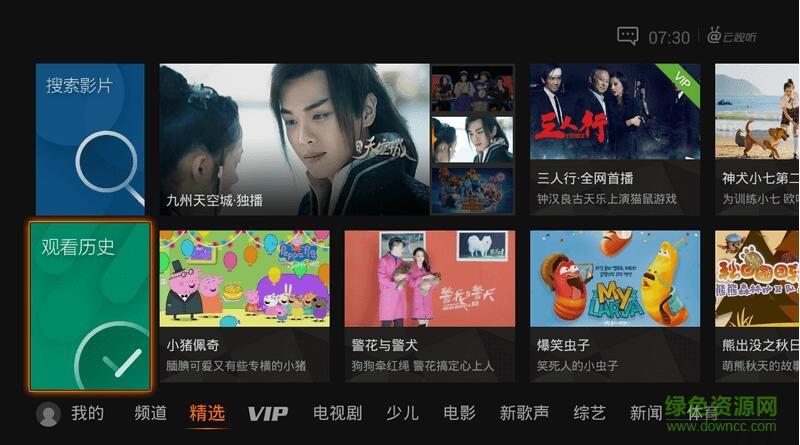The height and width of the screenshot is (445, 800).
Task: Go to 我的 profile section
Action: pyautogui.click(x=72, y=413)
